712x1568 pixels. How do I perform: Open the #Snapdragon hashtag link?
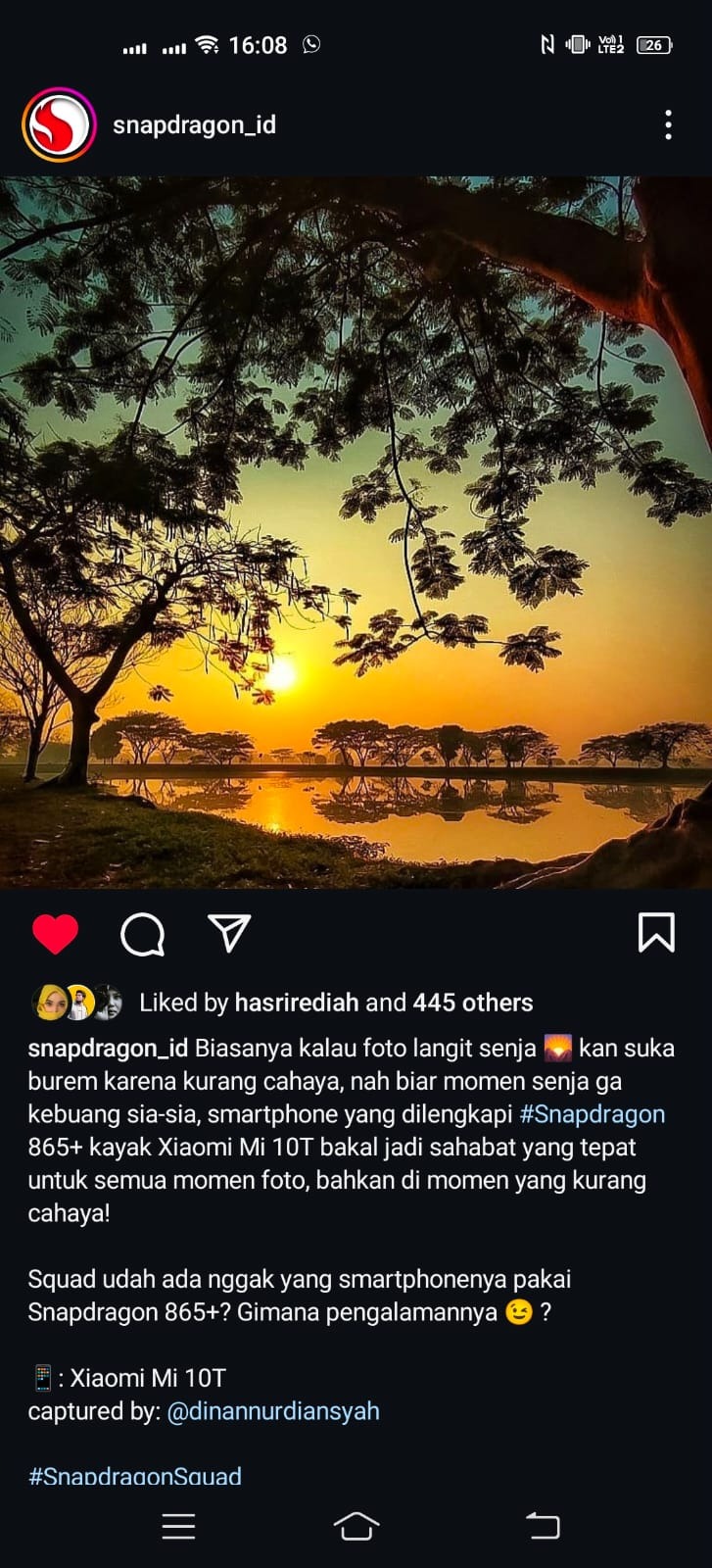coord(592,1114)
